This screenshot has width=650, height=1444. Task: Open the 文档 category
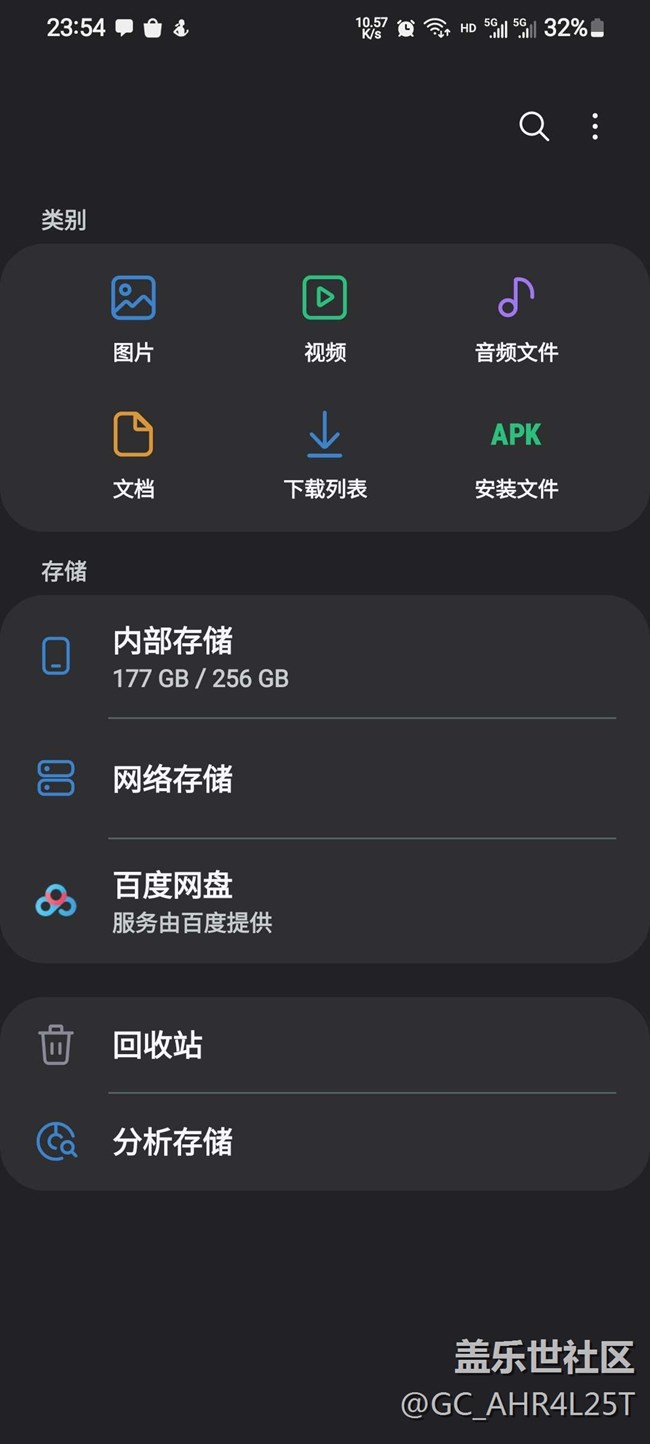tap(133, 455)
